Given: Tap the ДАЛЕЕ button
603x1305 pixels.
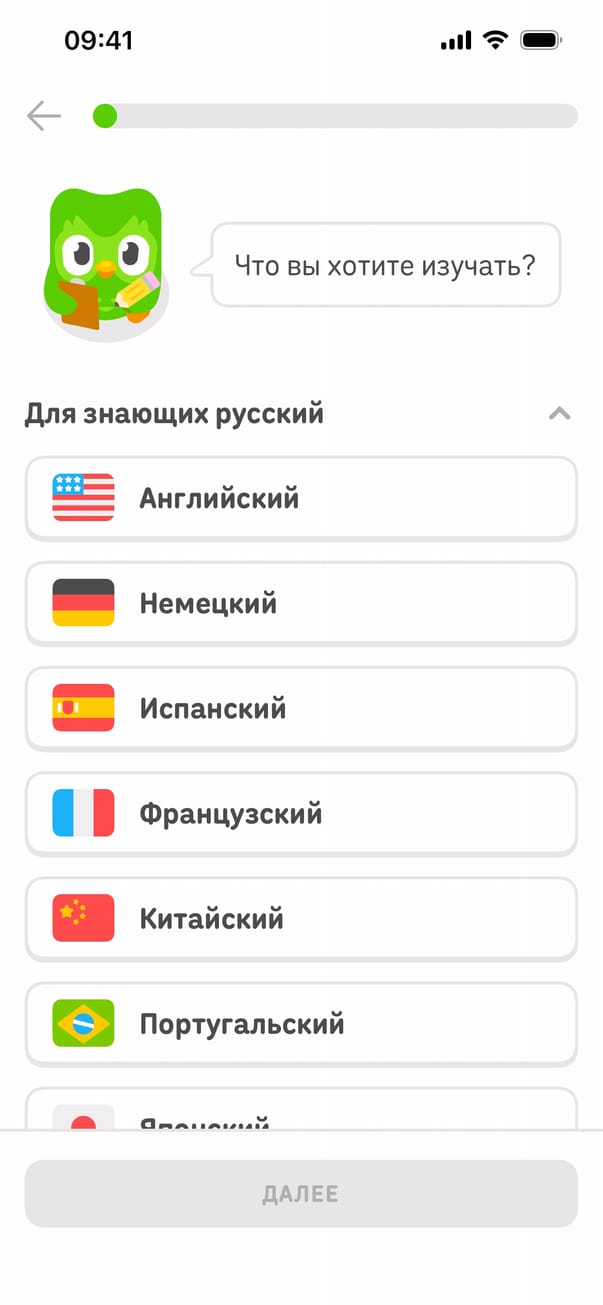Looking at the screenshot, I should click(301, 1193).
